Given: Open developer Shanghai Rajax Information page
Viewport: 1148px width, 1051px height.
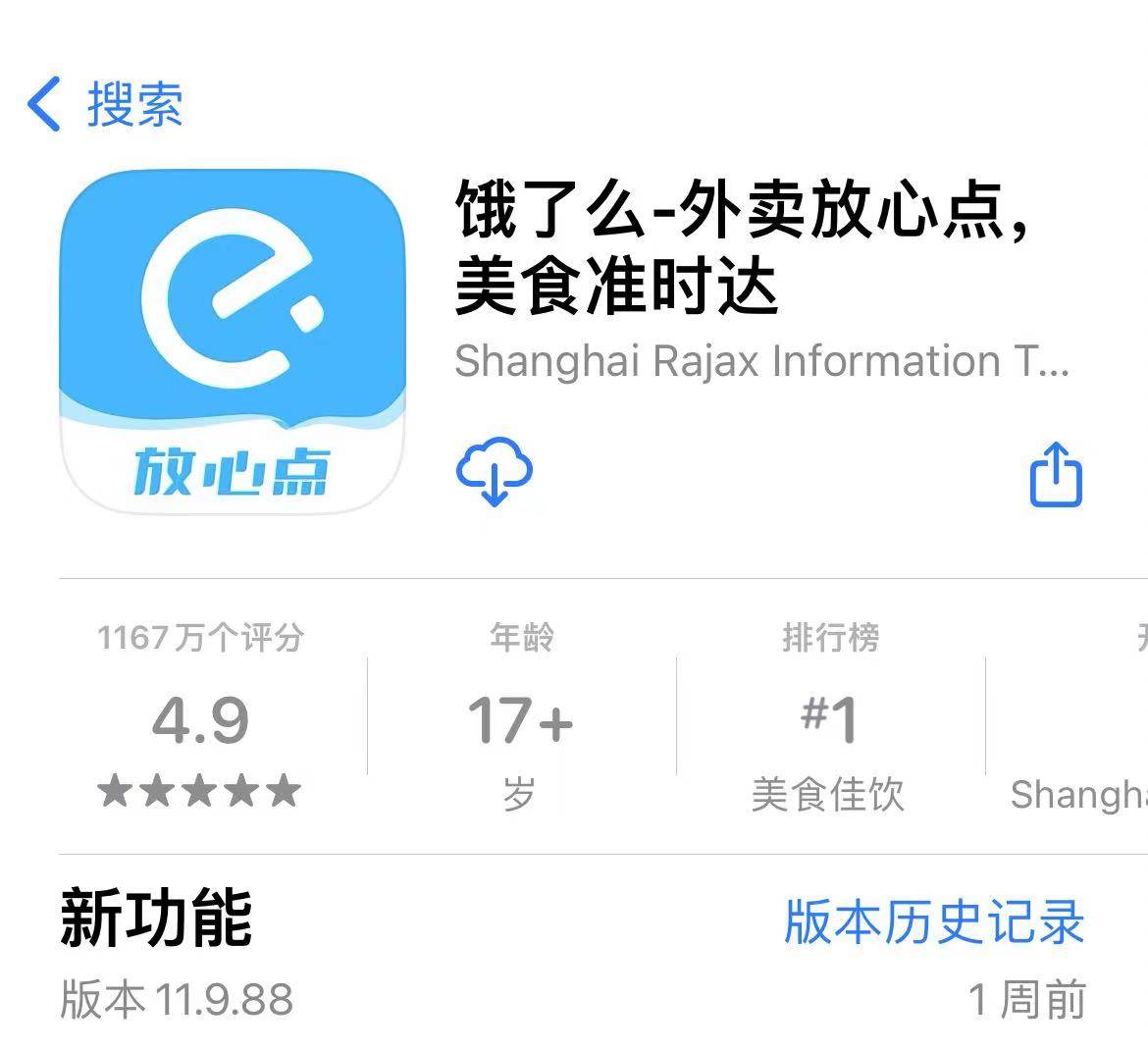Looking at the screenshot, I should pyautogui.click(x=760, y=361).
